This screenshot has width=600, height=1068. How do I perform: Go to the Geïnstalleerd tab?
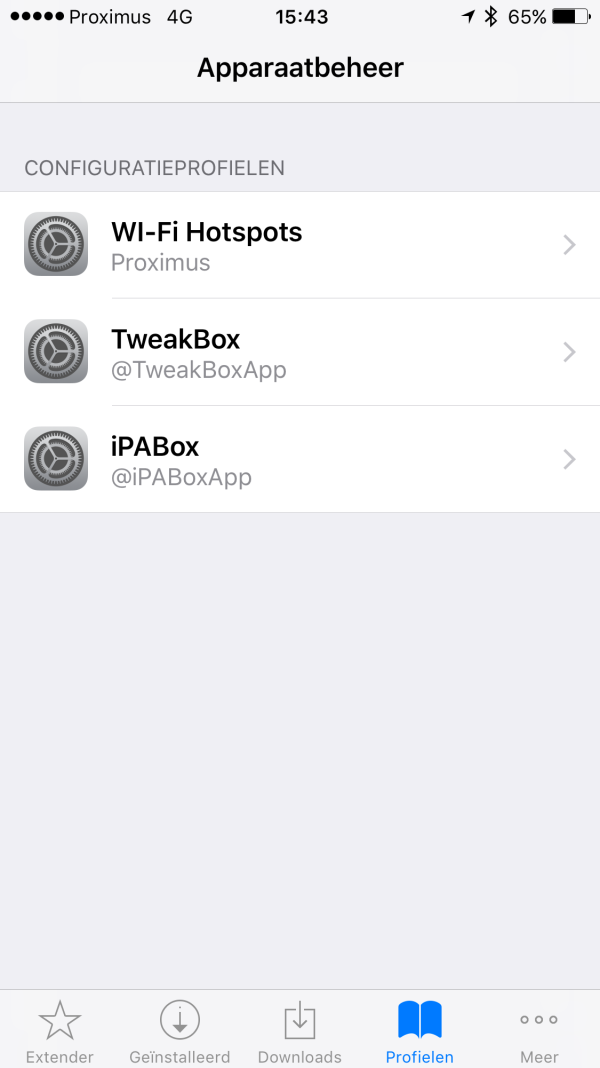180,1032
